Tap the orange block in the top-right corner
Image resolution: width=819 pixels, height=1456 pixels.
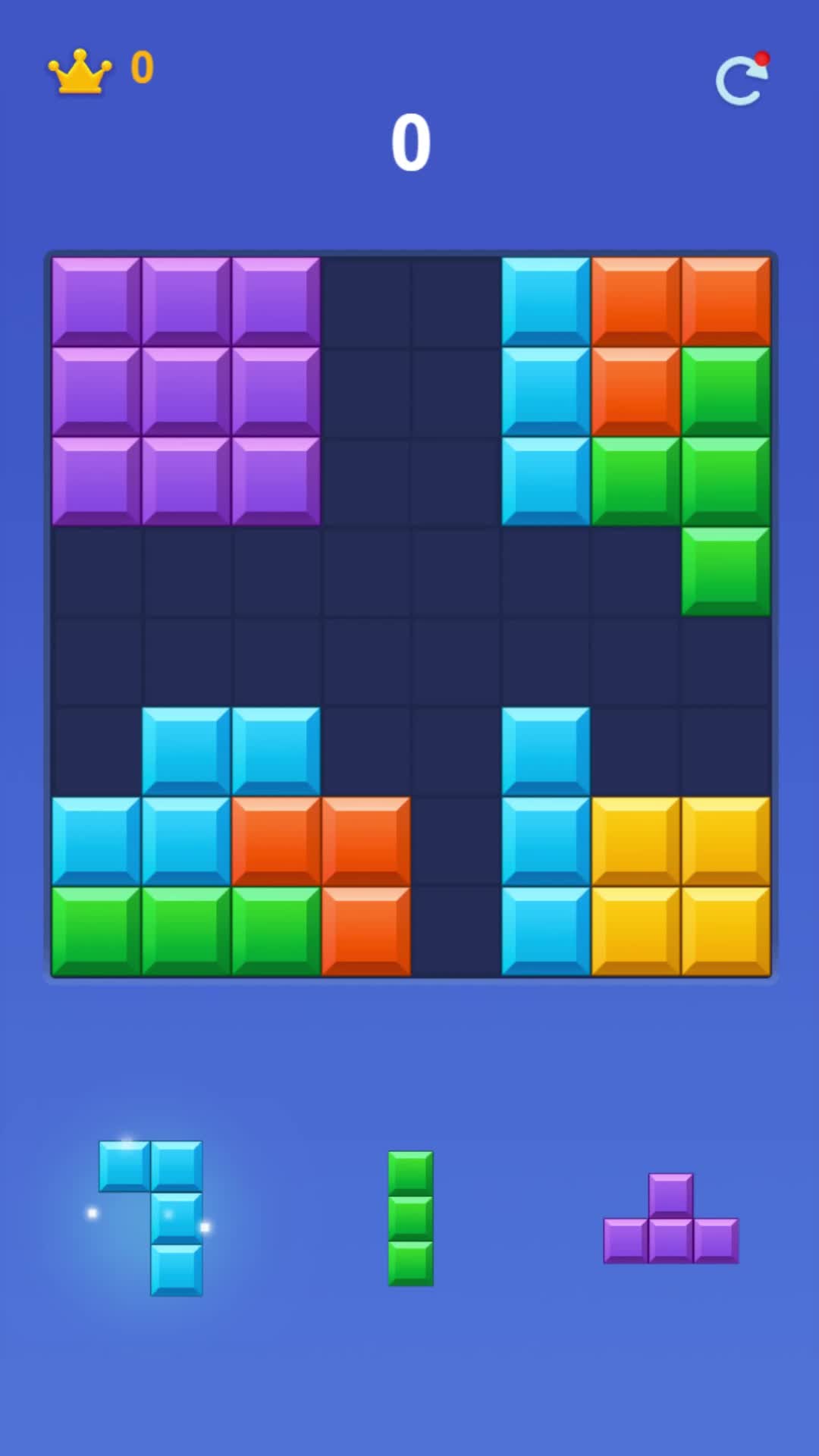pyautogui.click(x=724, y=298)
